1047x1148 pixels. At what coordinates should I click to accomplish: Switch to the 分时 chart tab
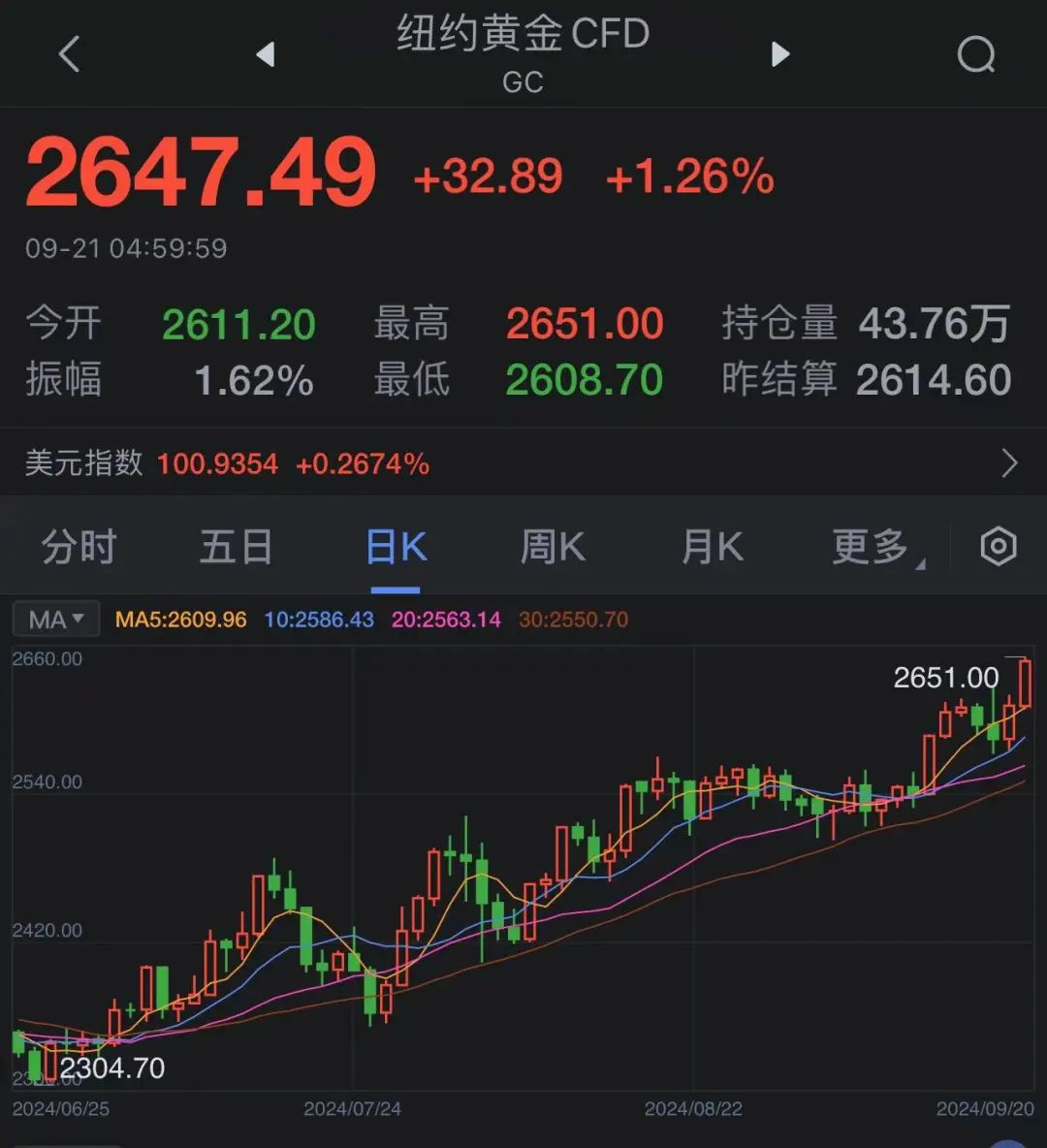click(x=79, y=548)
